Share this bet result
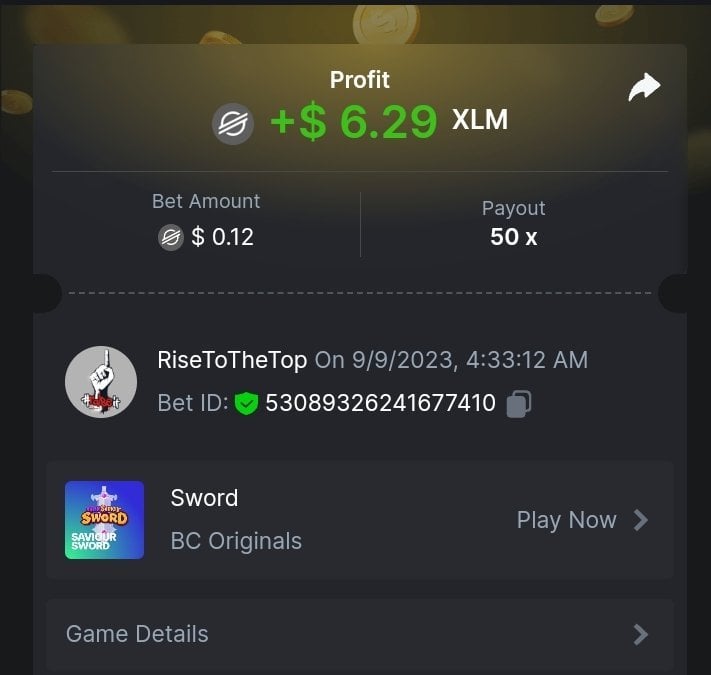The width and height of the screenshot is (711, 675). pos(644,88)
